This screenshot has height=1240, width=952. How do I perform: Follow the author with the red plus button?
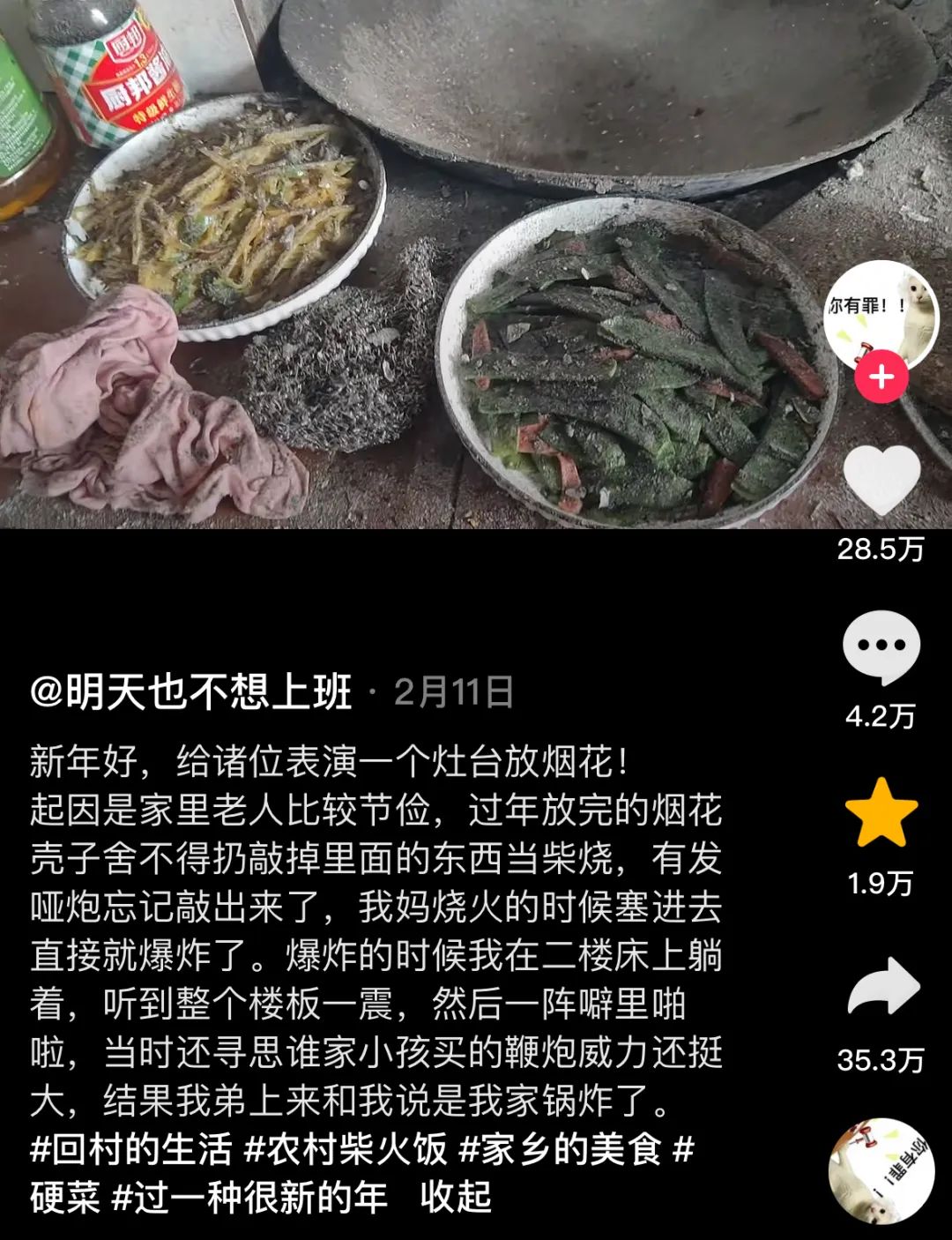[881, 378]
